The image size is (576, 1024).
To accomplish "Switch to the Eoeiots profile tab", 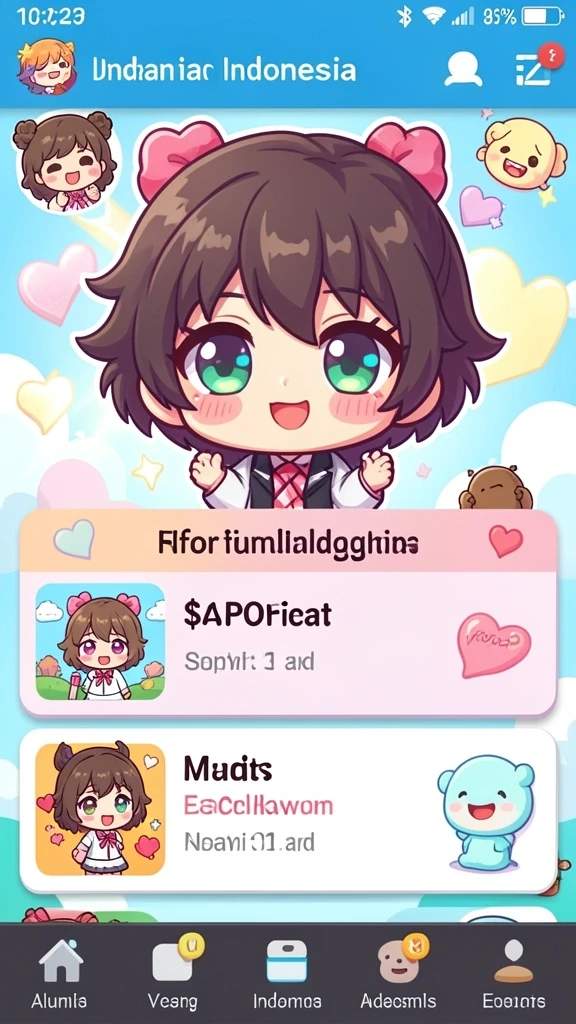I will tap(514, 973).
